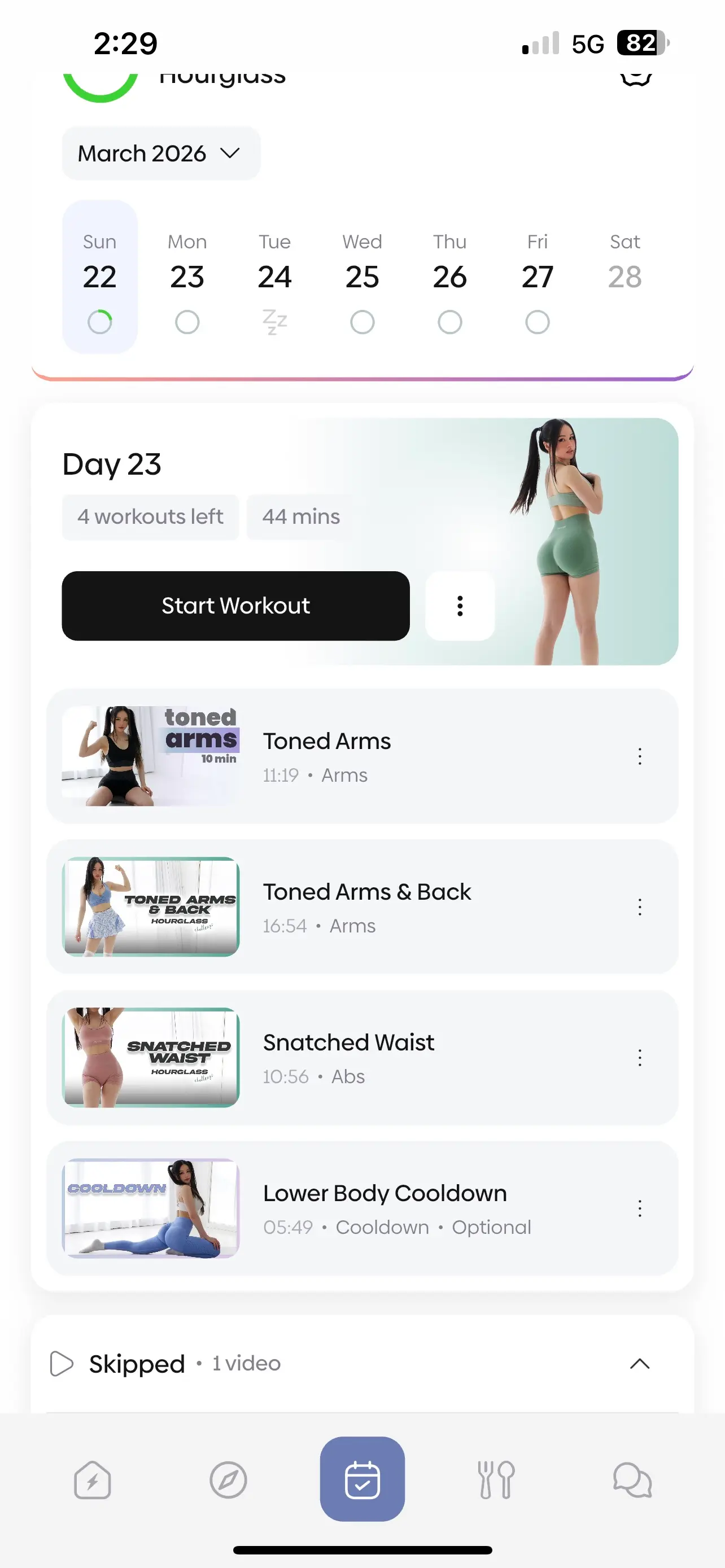Open the Day 23 more options menu
The image size is (725, 1568).
(460, 606)
